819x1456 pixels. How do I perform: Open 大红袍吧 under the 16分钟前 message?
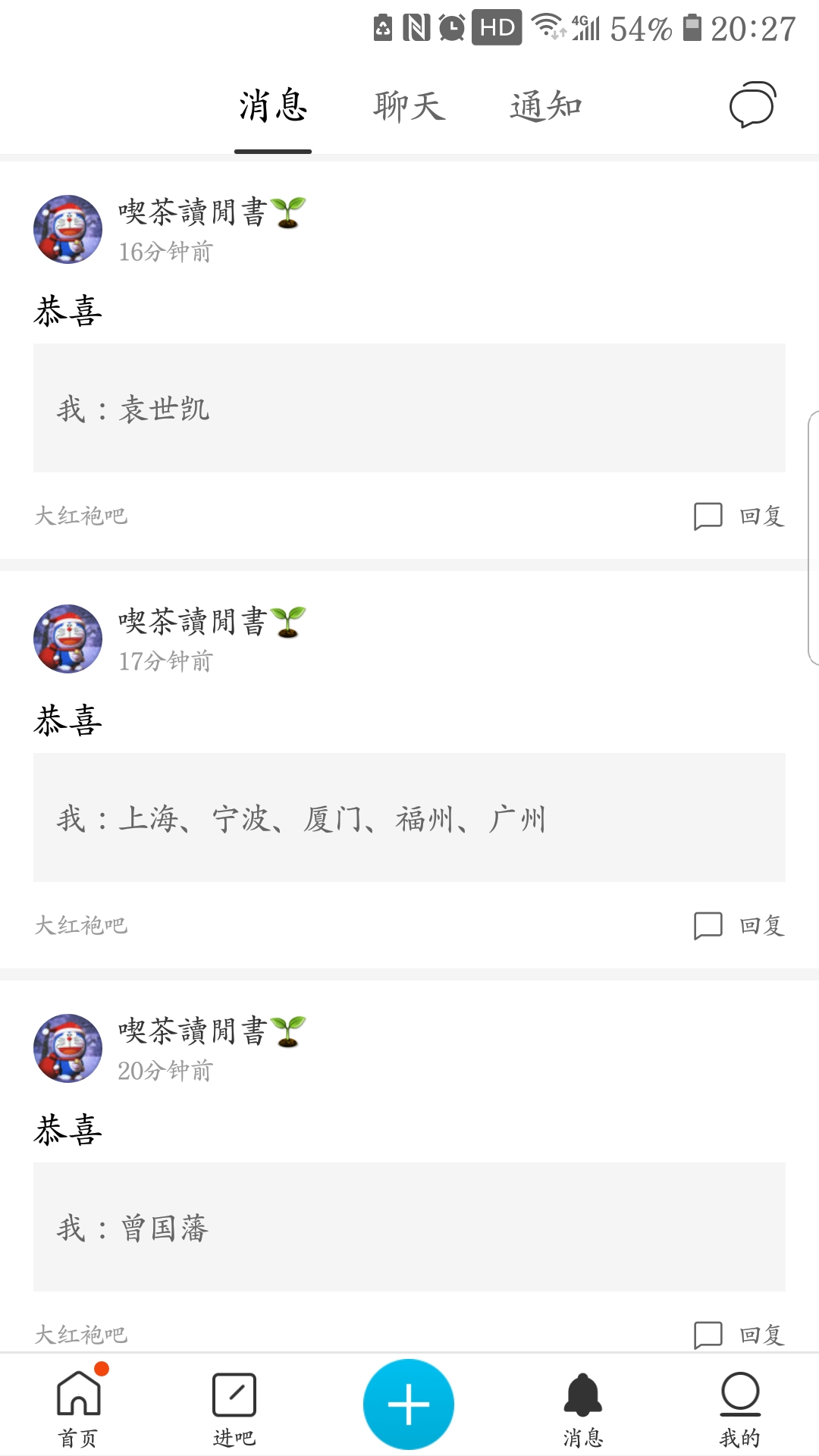[x=81, y=516]
